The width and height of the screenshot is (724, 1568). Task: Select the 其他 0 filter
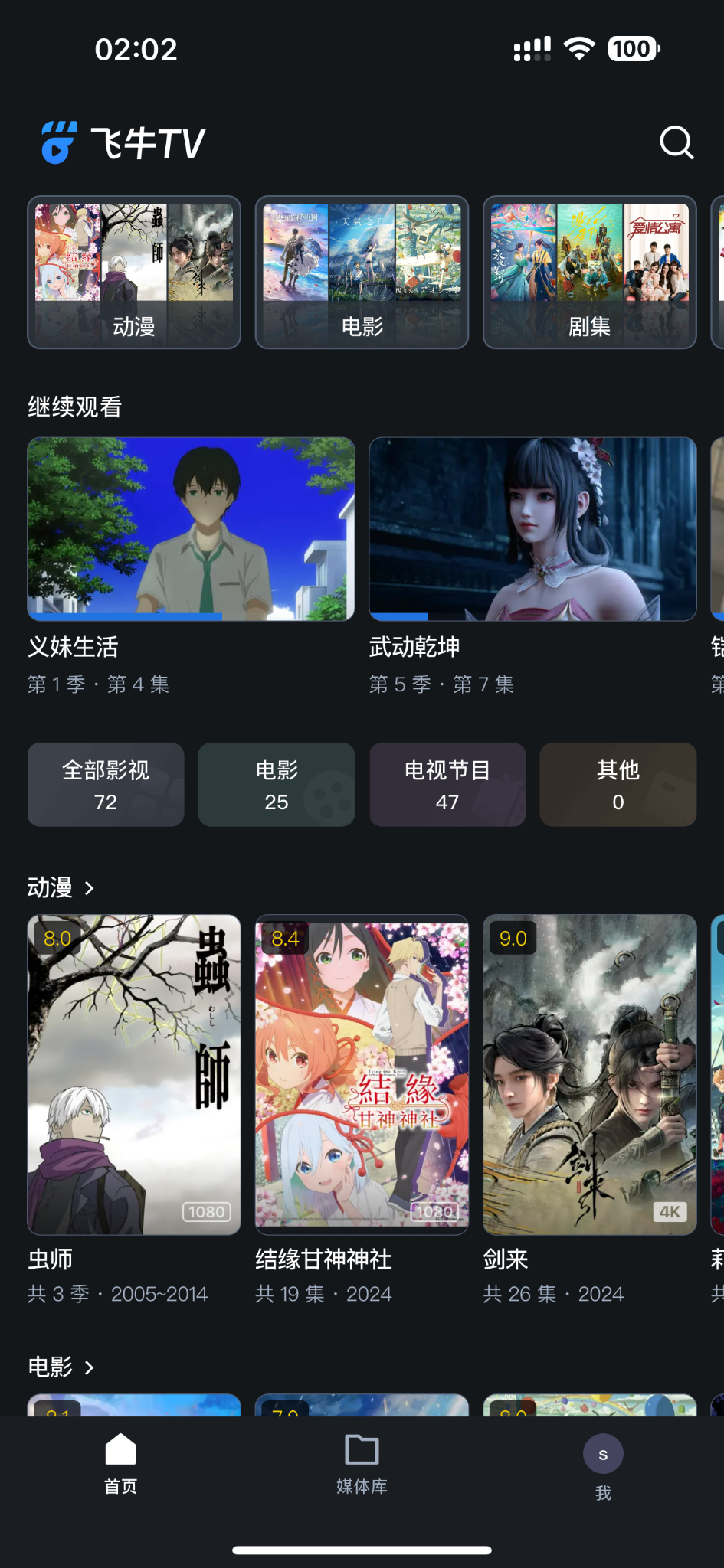coord(618,785)
